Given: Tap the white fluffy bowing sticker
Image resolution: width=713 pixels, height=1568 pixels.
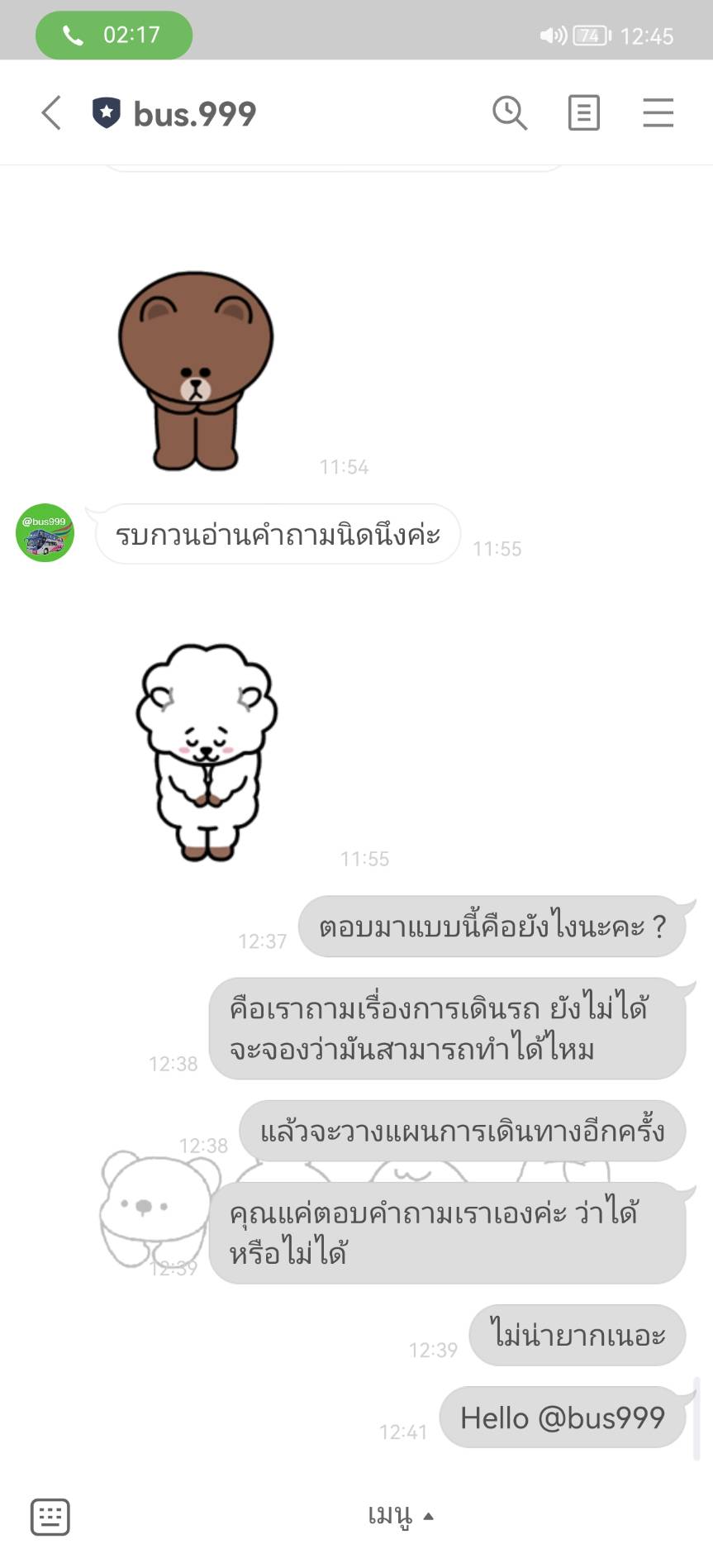Looking at the screenshot, I should [x=207, y=753].
